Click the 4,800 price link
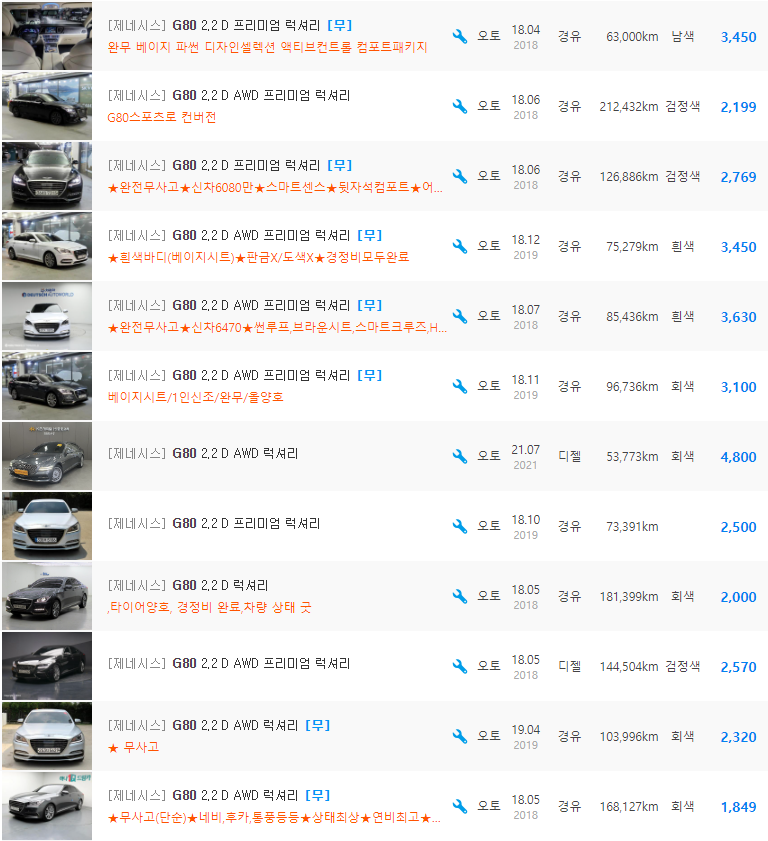 [738, 456]
